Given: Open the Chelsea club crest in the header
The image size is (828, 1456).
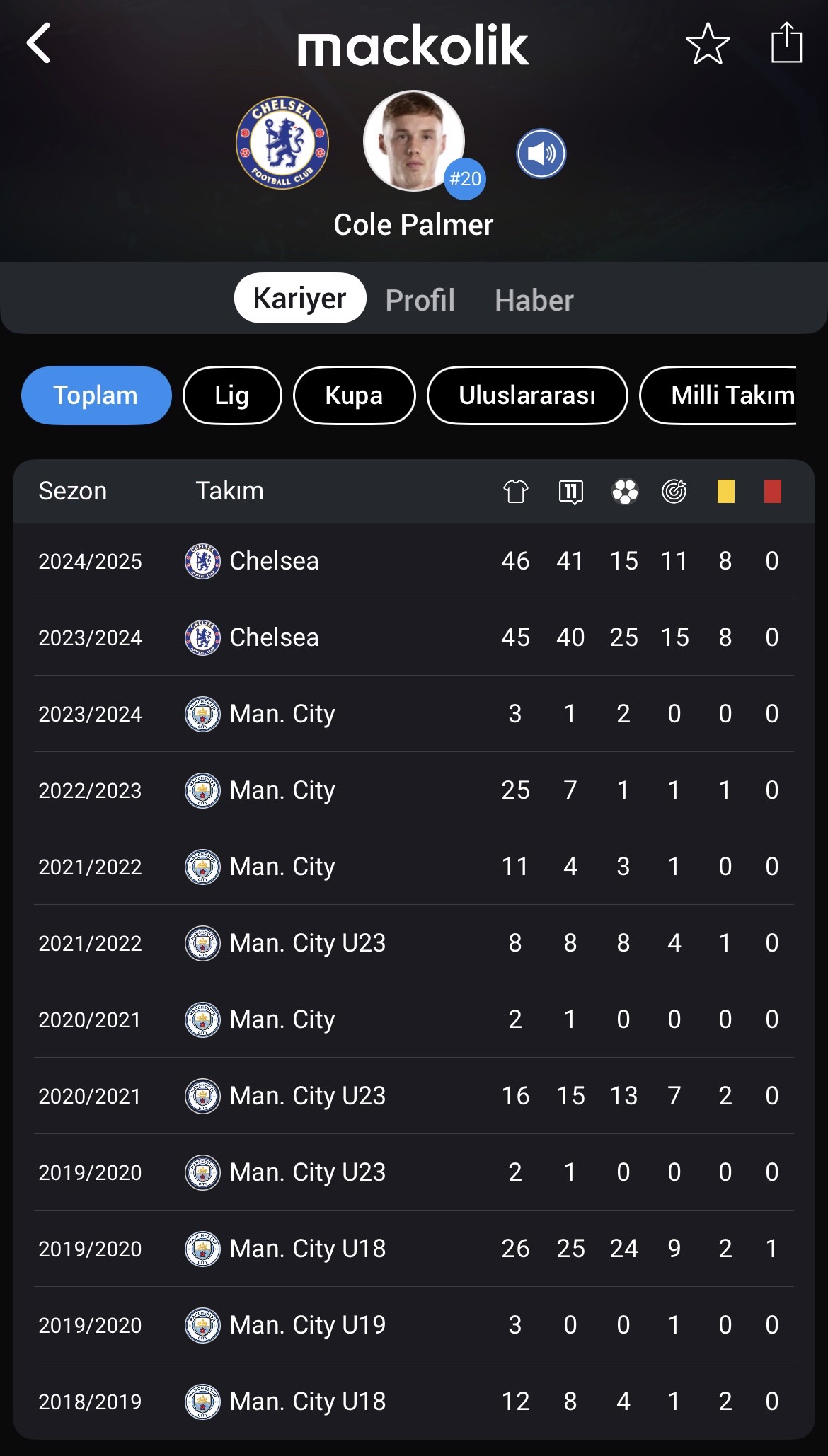Looking at the screenshot, I should 282,143.
